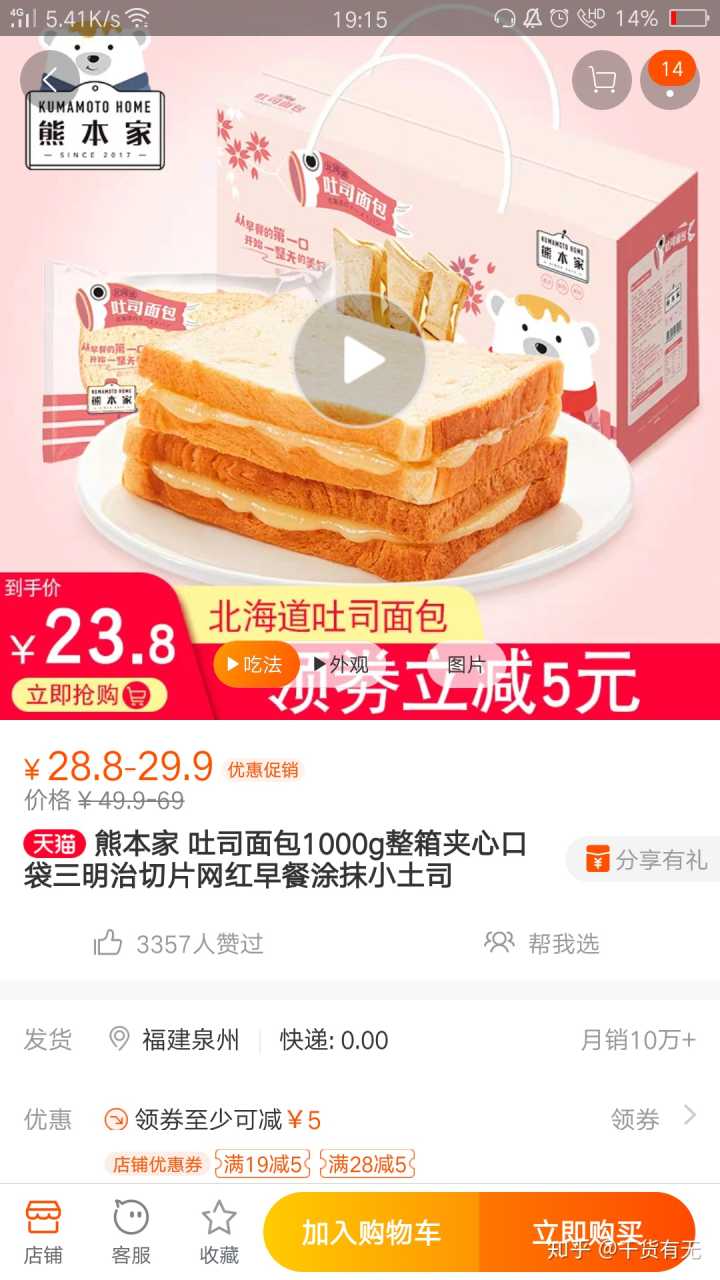This screenshot has height=1280, width=720.
Task: Play the product video
Action: tap(360, 361)
